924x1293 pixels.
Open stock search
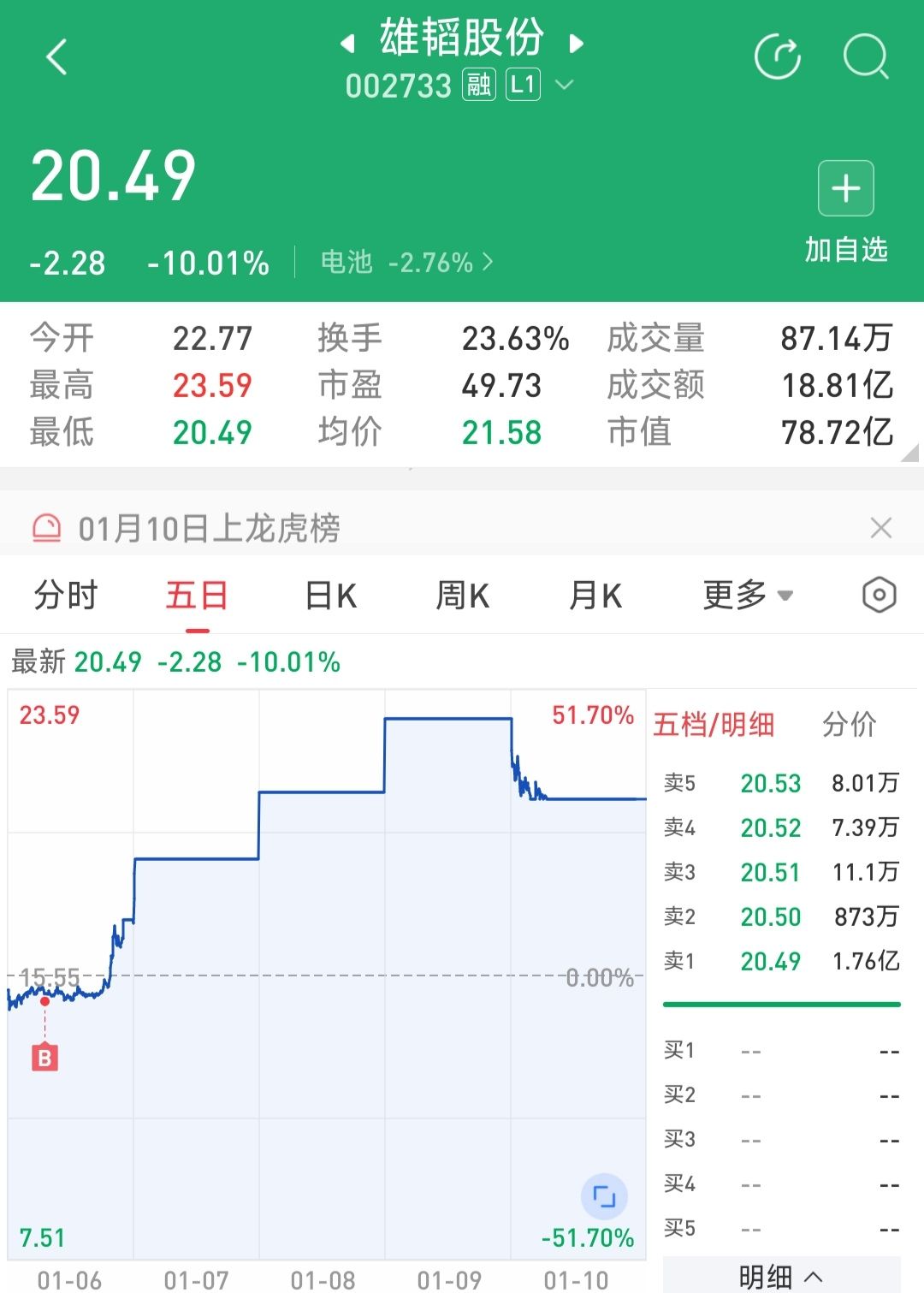pos(866,58)
